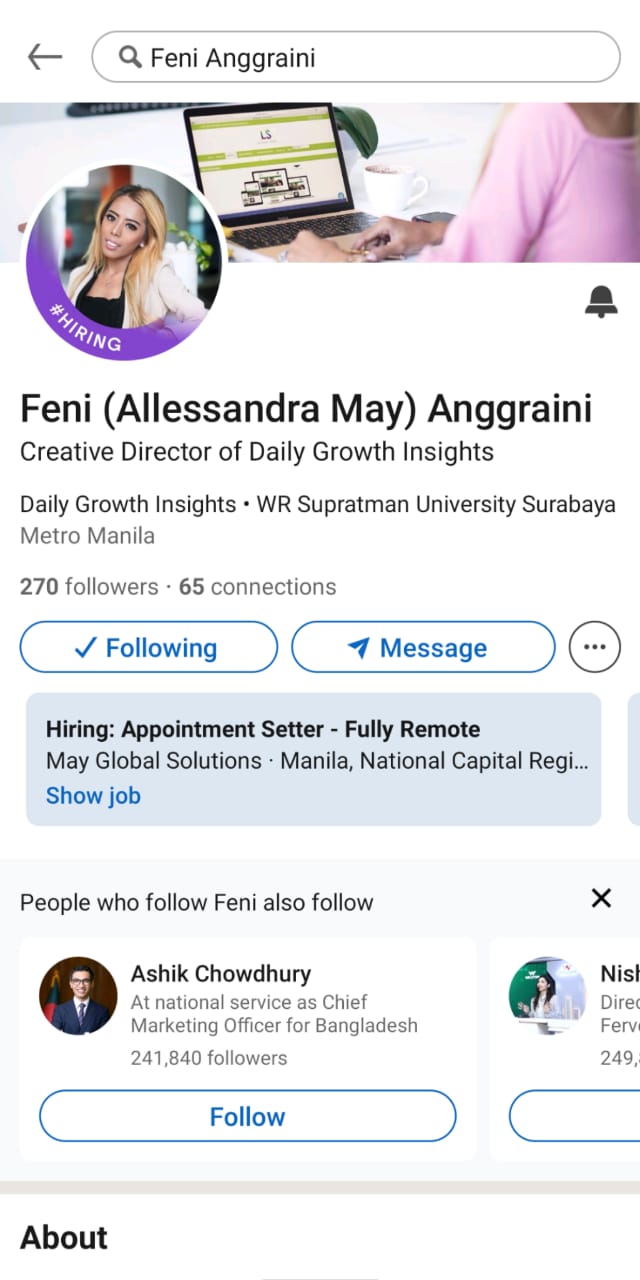
Task: Open the Show job link
Action: [93, 796]
